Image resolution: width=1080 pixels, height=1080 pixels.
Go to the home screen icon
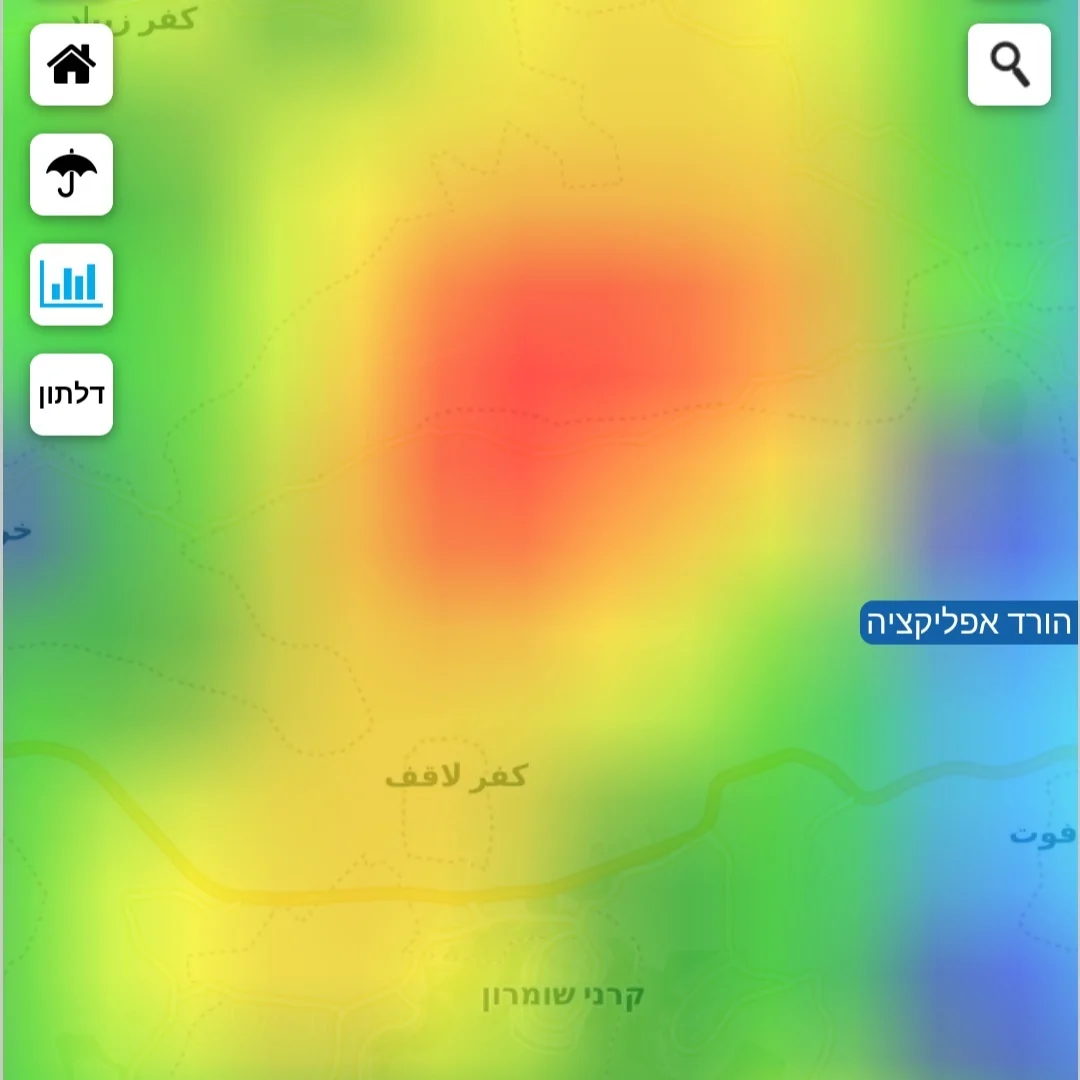pyautogui.click(x=71, y=65)
